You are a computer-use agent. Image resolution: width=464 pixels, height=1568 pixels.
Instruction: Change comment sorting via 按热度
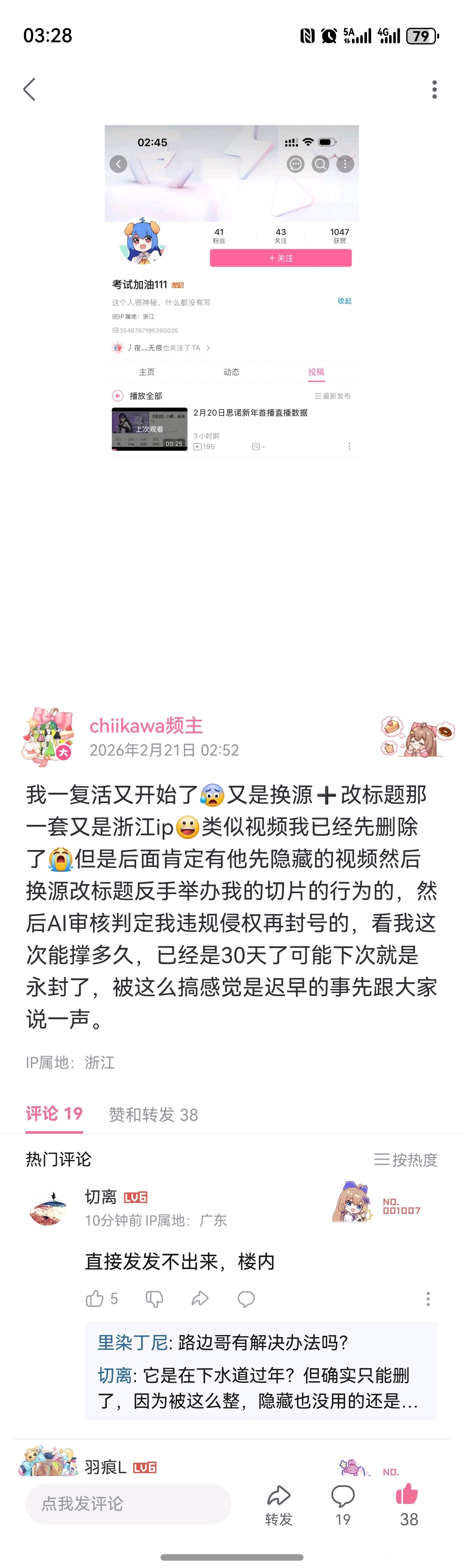[x=406, y=1160]
